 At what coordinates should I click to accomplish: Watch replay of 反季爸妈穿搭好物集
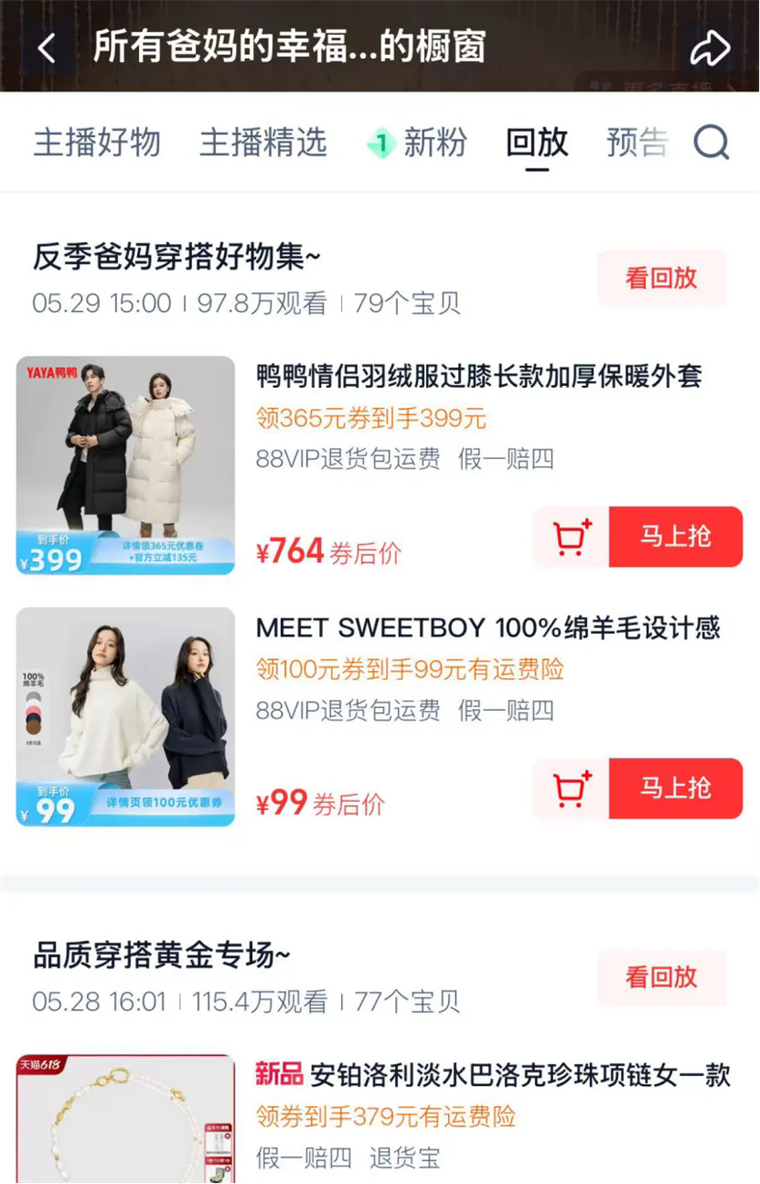pyautogui.click(x=661, y=278)
